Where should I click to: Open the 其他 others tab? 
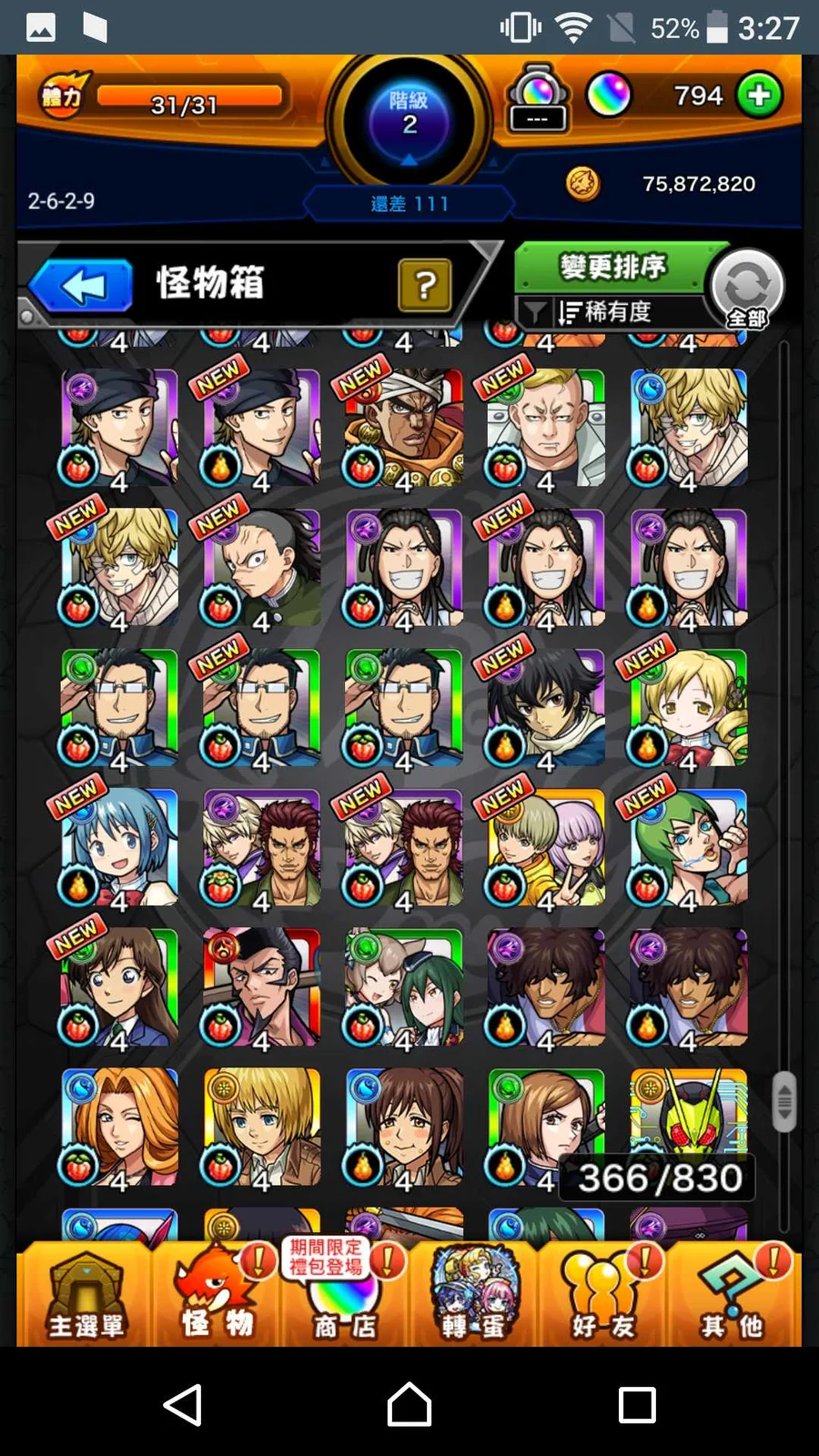733,1292
